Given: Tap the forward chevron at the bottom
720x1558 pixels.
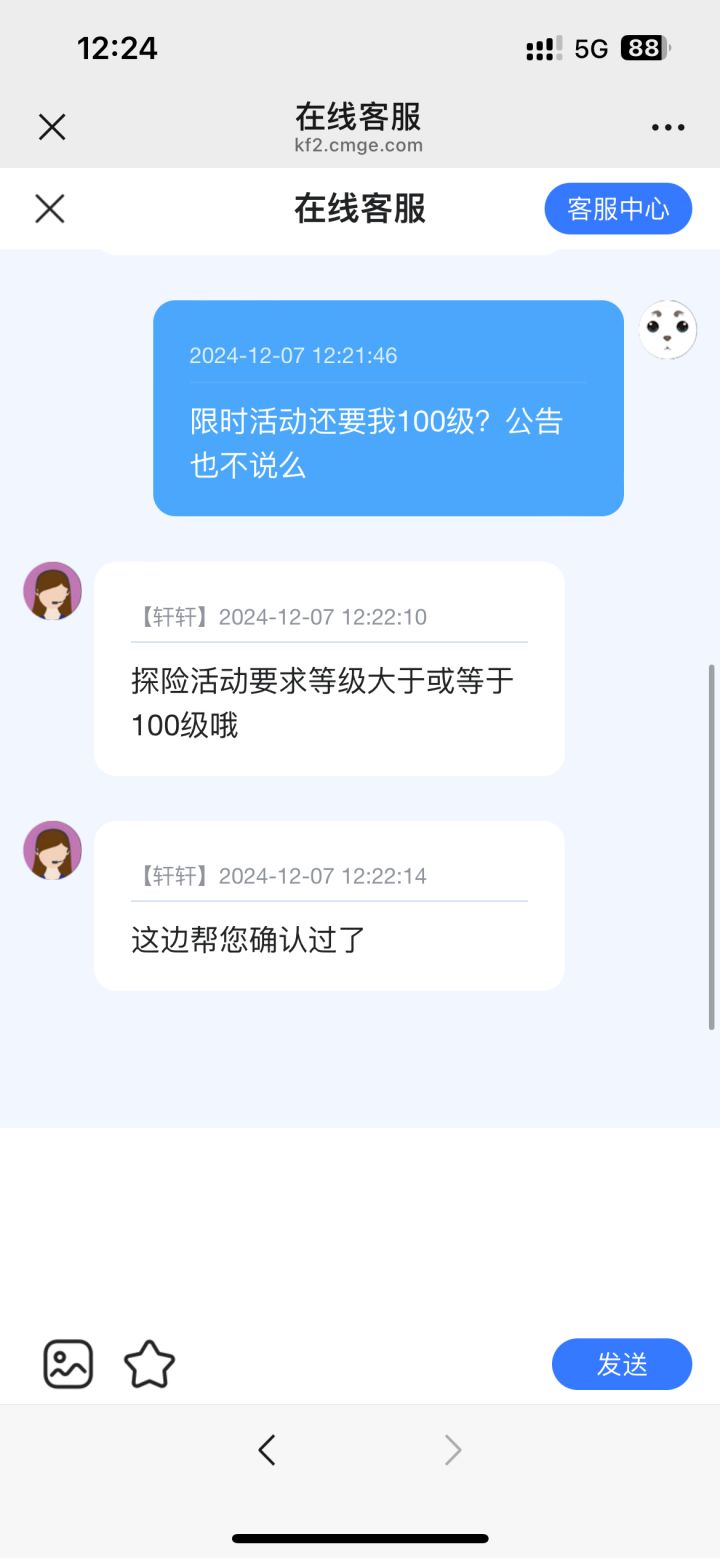Looking at the screenshot, I should click(x=452, y=1449).
